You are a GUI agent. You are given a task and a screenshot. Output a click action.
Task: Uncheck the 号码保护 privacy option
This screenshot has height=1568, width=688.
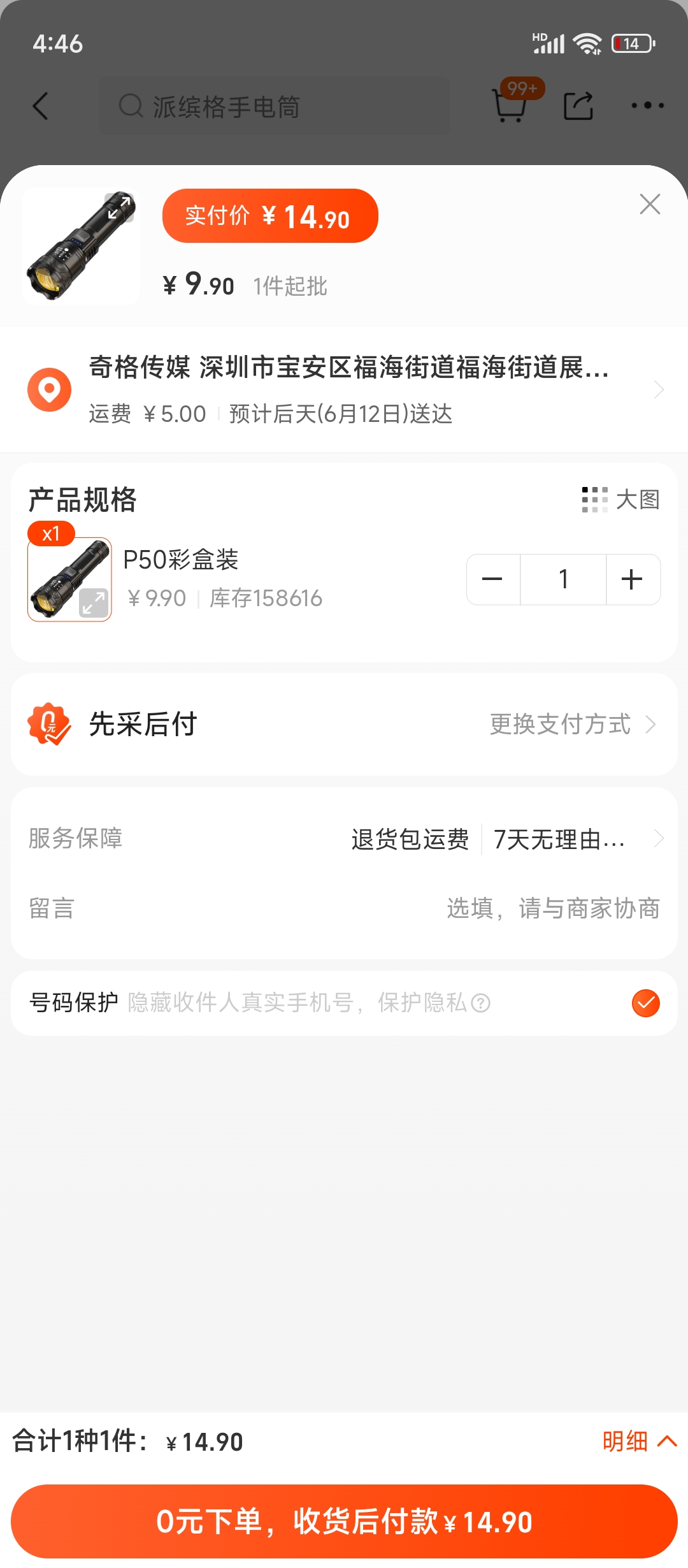(645, 1003)
